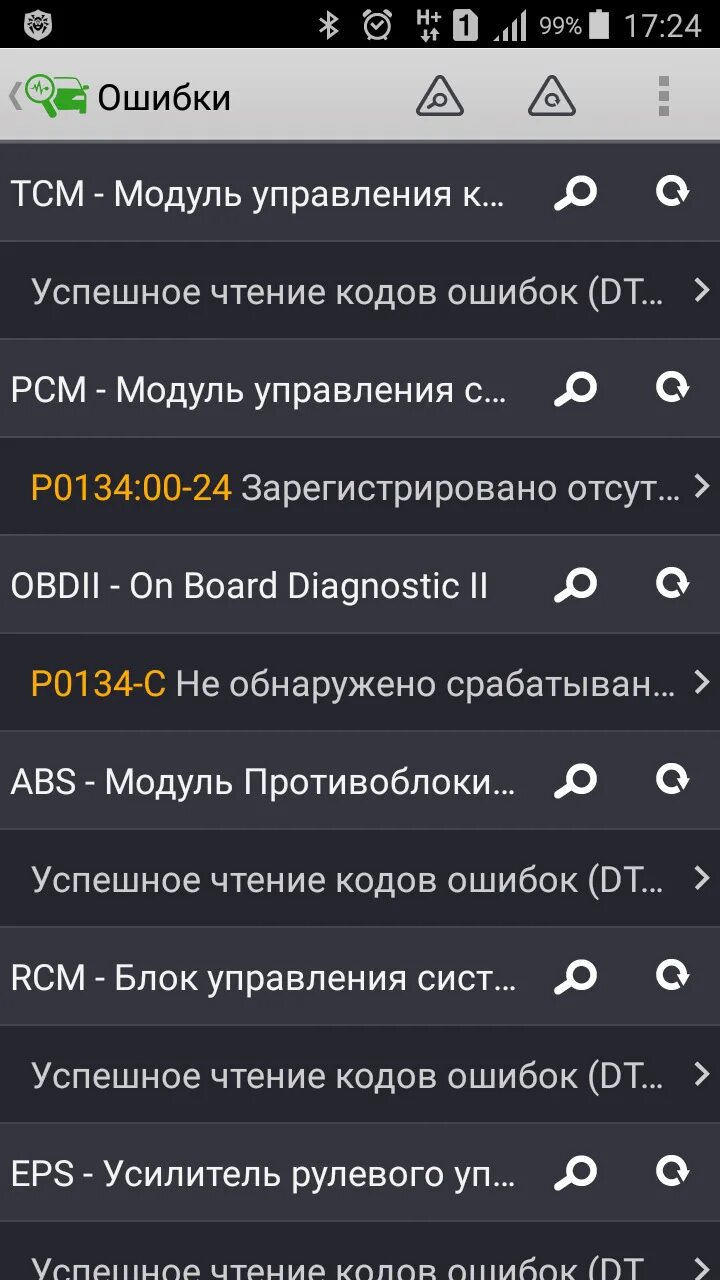This screenshot has height=1280, width=720.
Task: Tap the triangle refresh icon in the toolbar
Action: [x=552, y=97]
